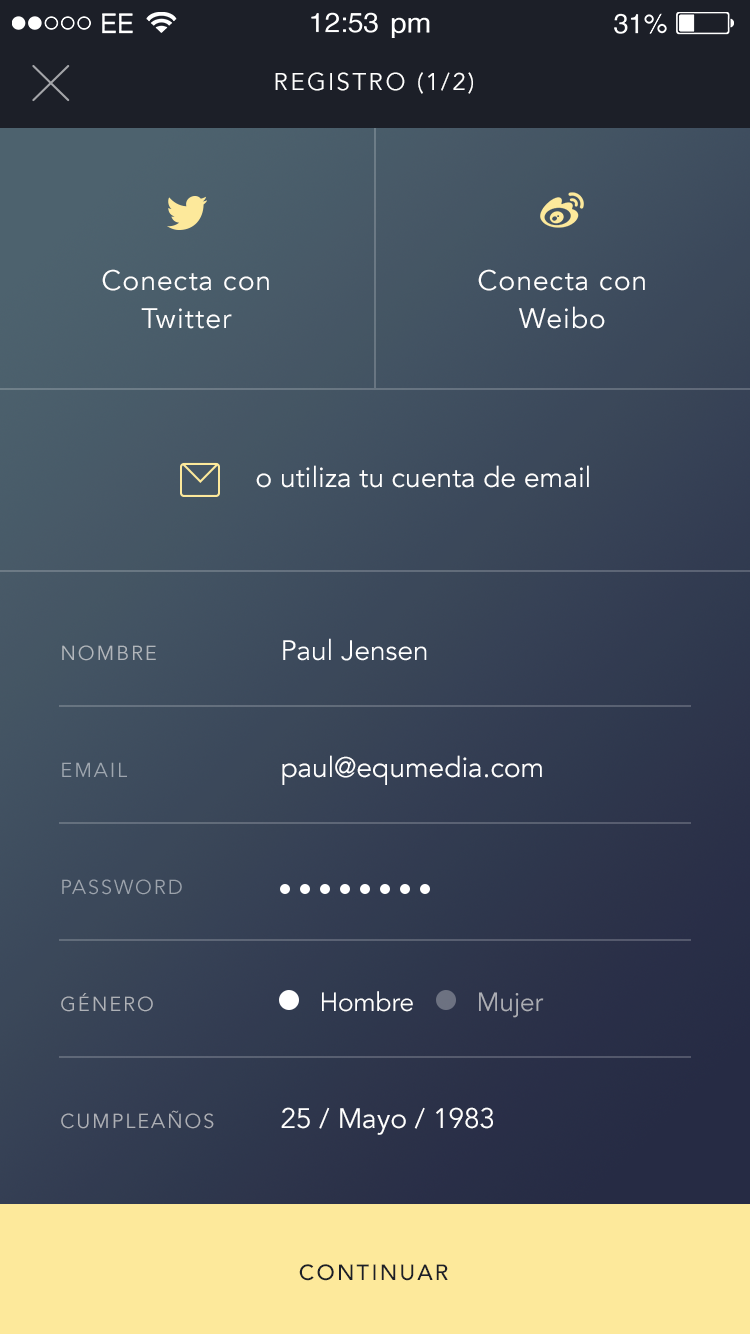
Task: Select Hombre as gender
Action: (345, 1002)
